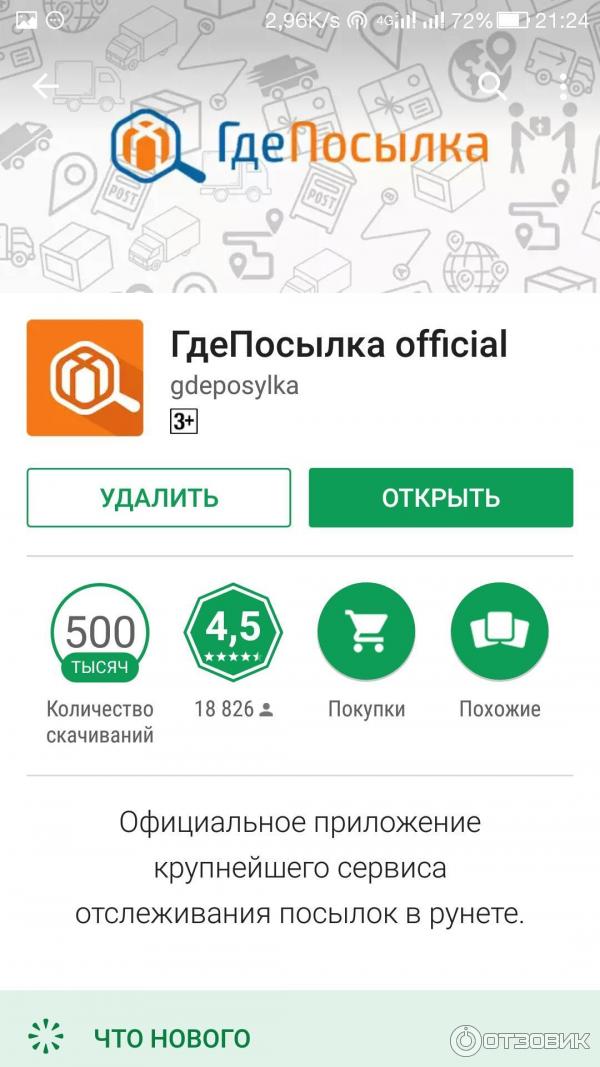Tap УДАЛИТЬ to uninstall the app
The image size is (600, 1067).
coord(159,497)
